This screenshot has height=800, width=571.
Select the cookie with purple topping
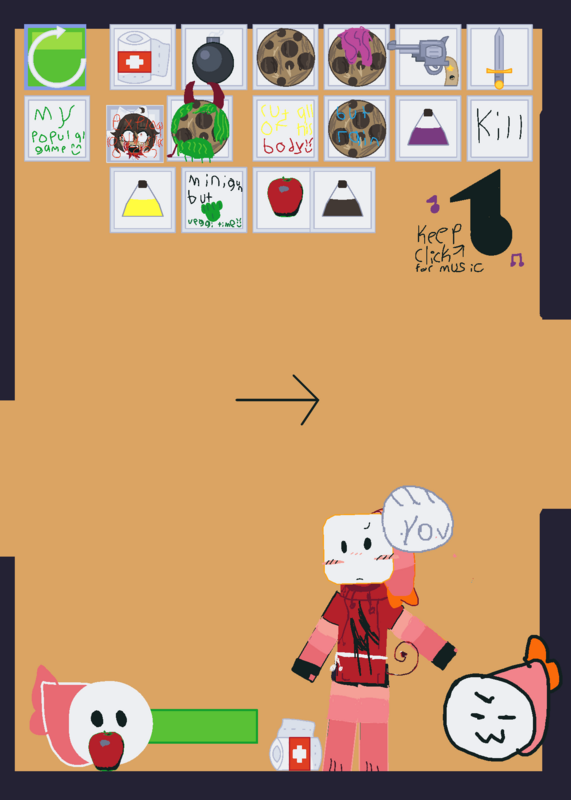(x=357, y=57)
